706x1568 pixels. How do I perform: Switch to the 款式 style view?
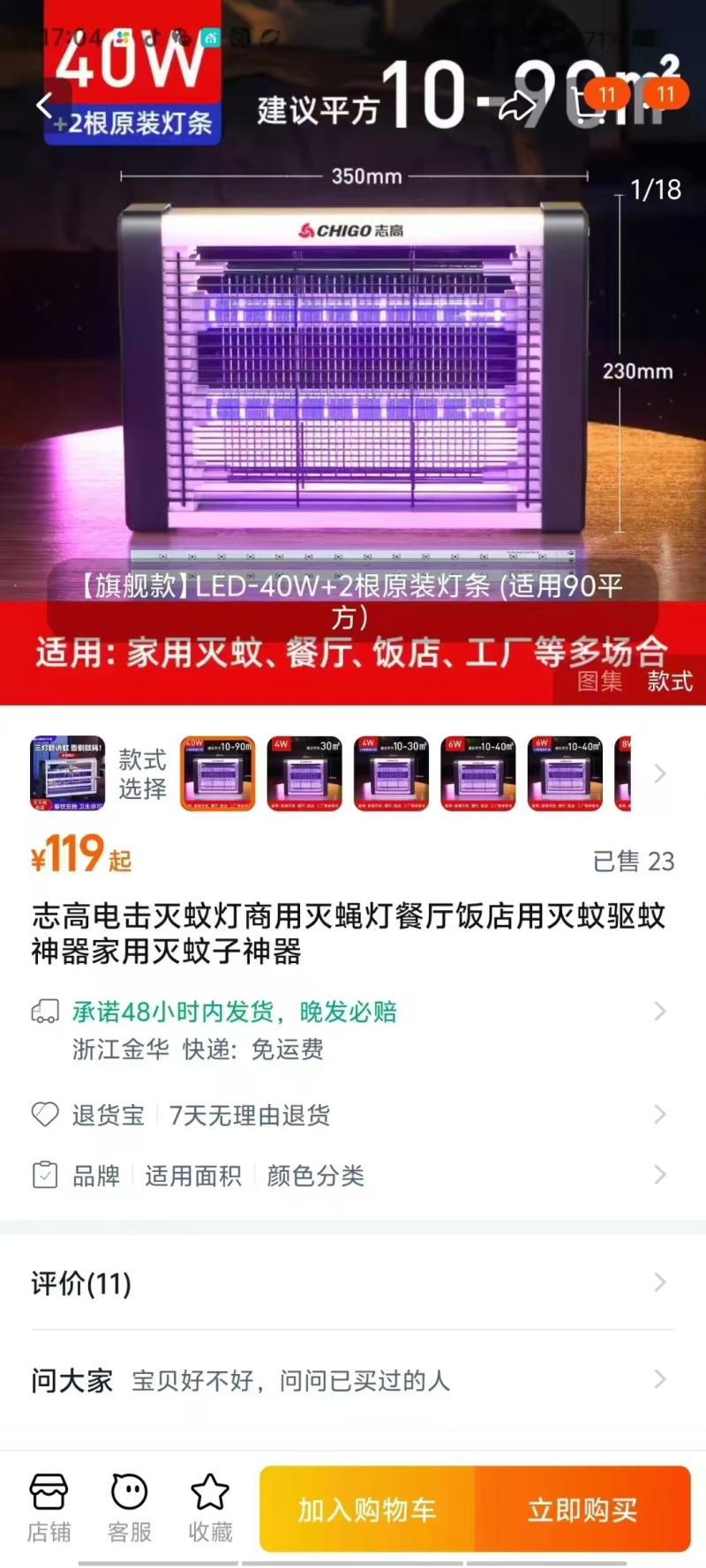click(670, 681)
